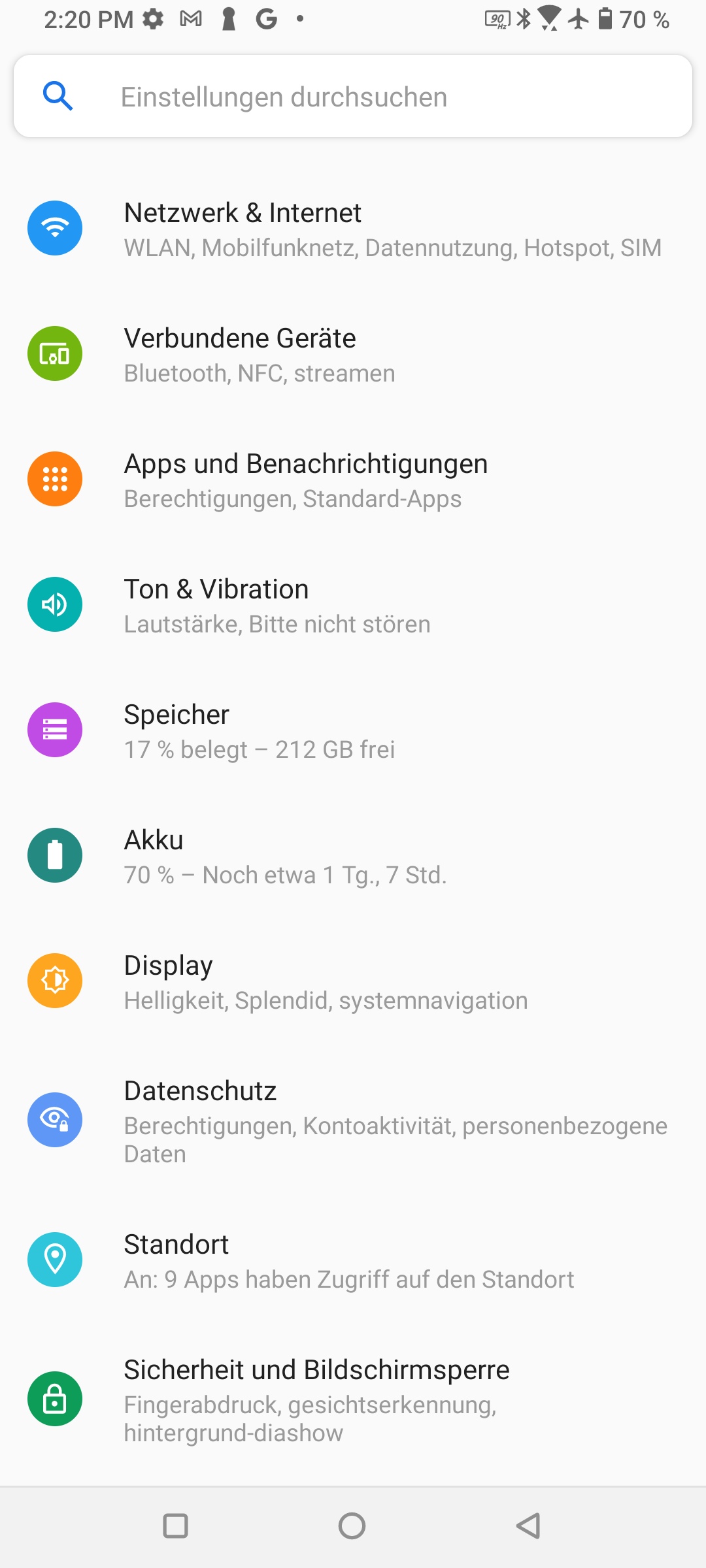Open Display settings
The image size is (706, 1568).
point(353,981)
